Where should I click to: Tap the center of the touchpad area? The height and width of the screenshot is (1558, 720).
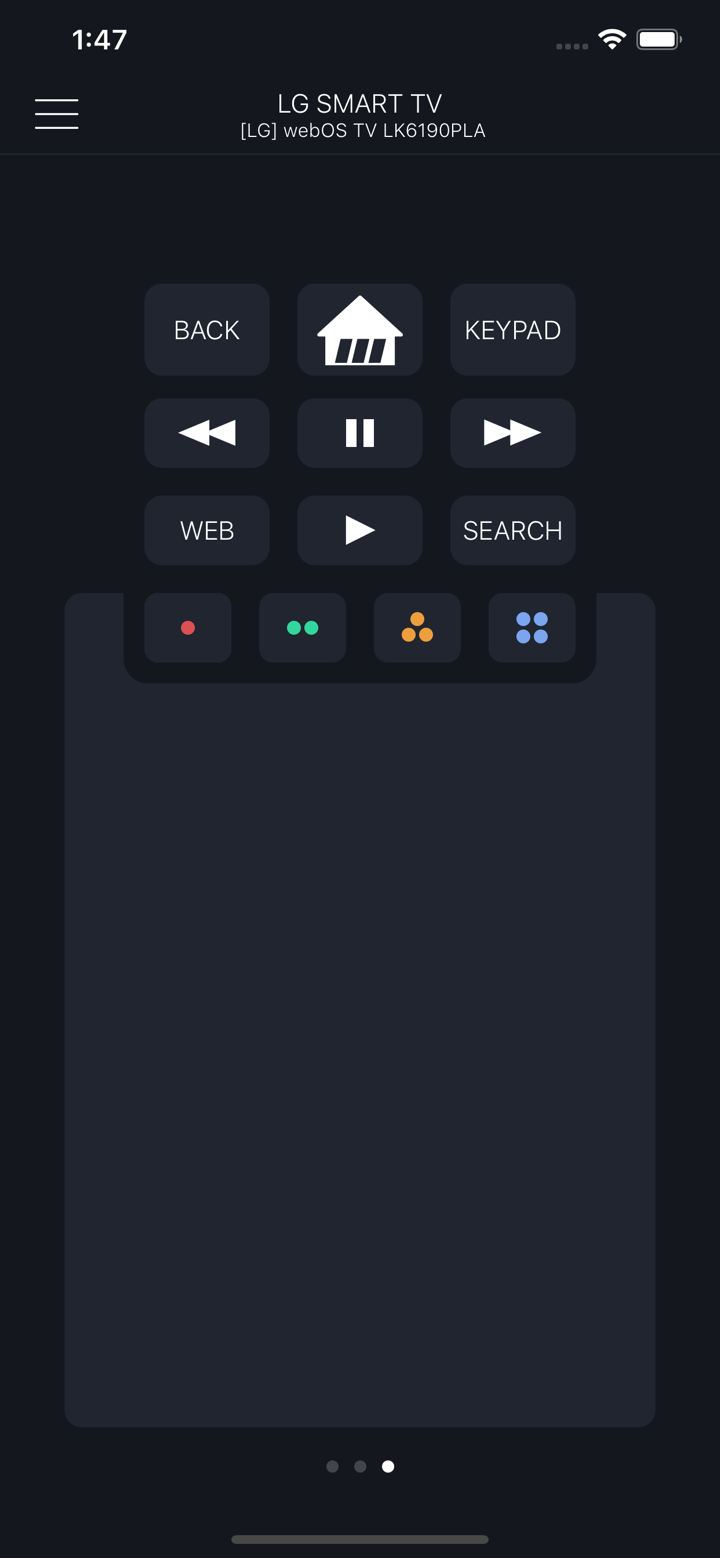tap(360, 1050)
